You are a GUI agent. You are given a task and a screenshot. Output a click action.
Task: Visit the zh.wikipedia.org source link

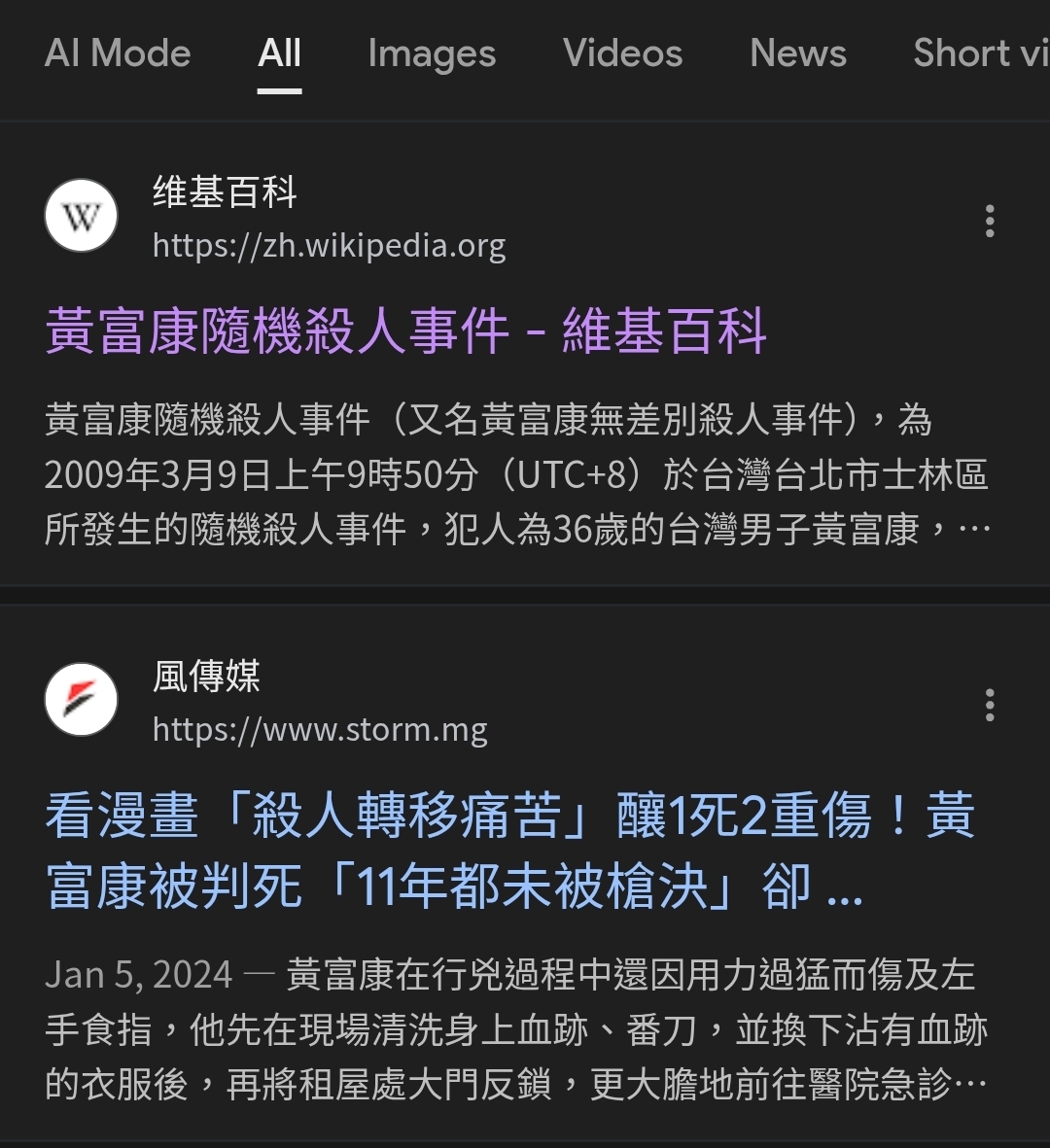pos(329,246)
